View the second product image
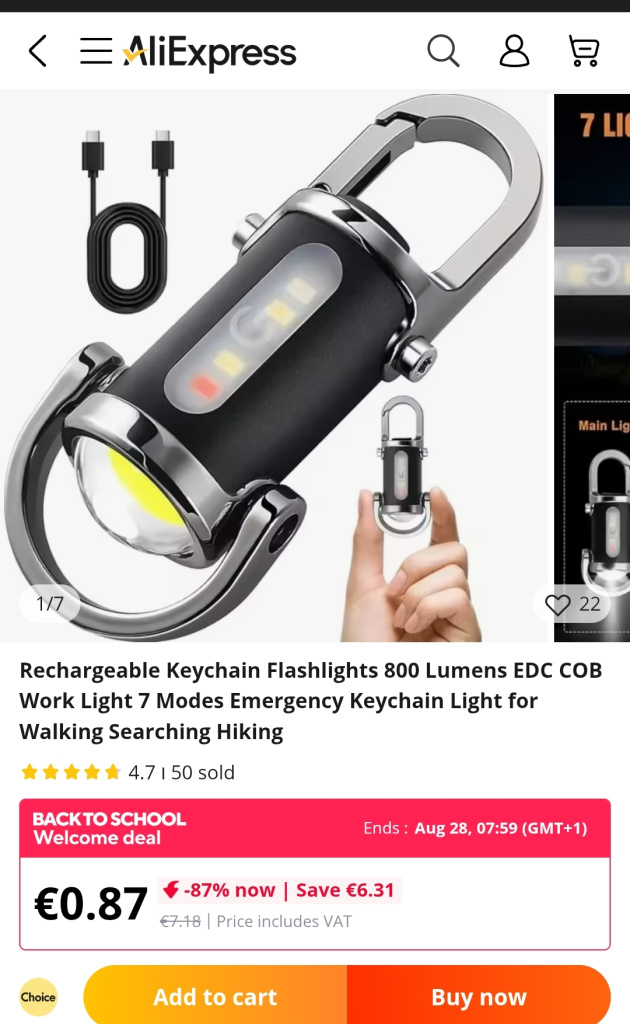630x1024 pixels. (x=592, y=368)
